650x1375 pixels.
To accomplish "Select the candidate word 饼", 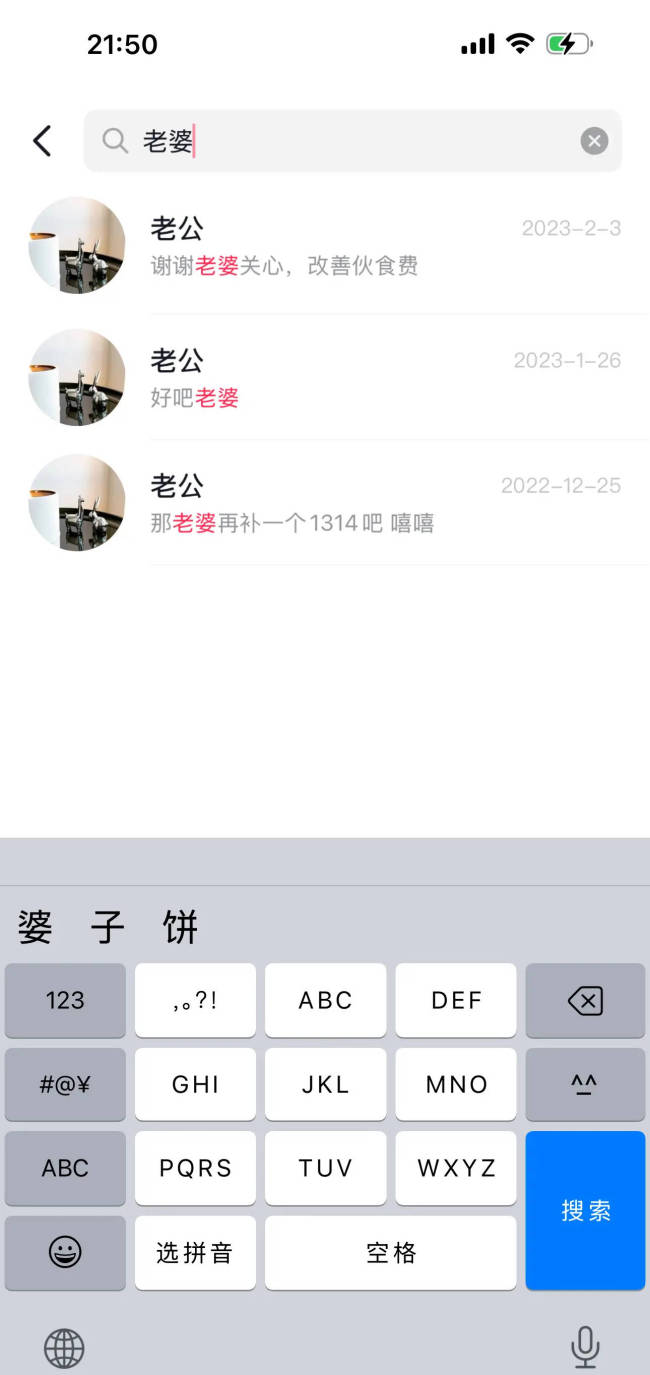I will tap(181, 927).
